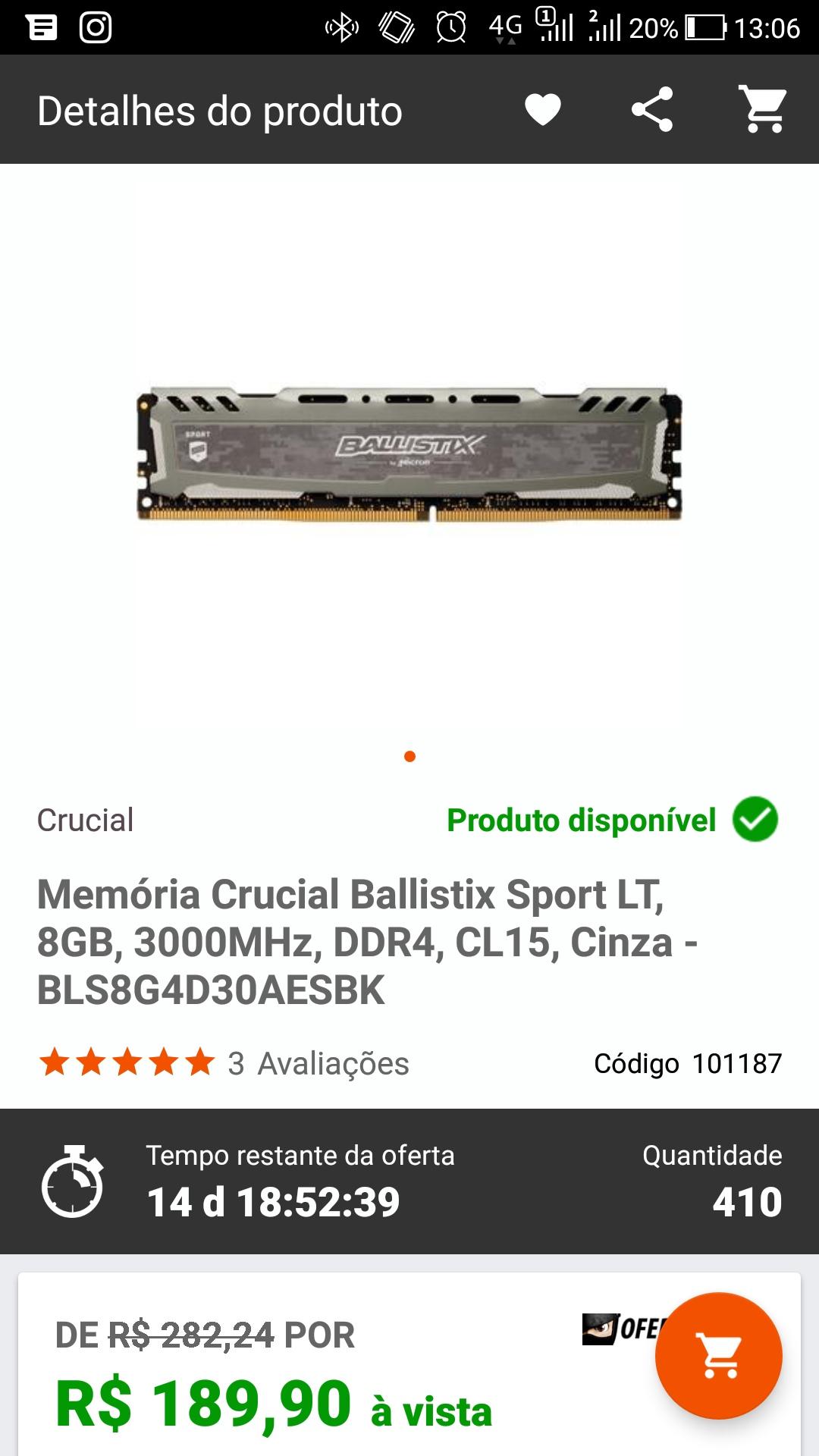Open the shopping cart in top bar
Screen dimensions: 819x1456
point(762,109)
